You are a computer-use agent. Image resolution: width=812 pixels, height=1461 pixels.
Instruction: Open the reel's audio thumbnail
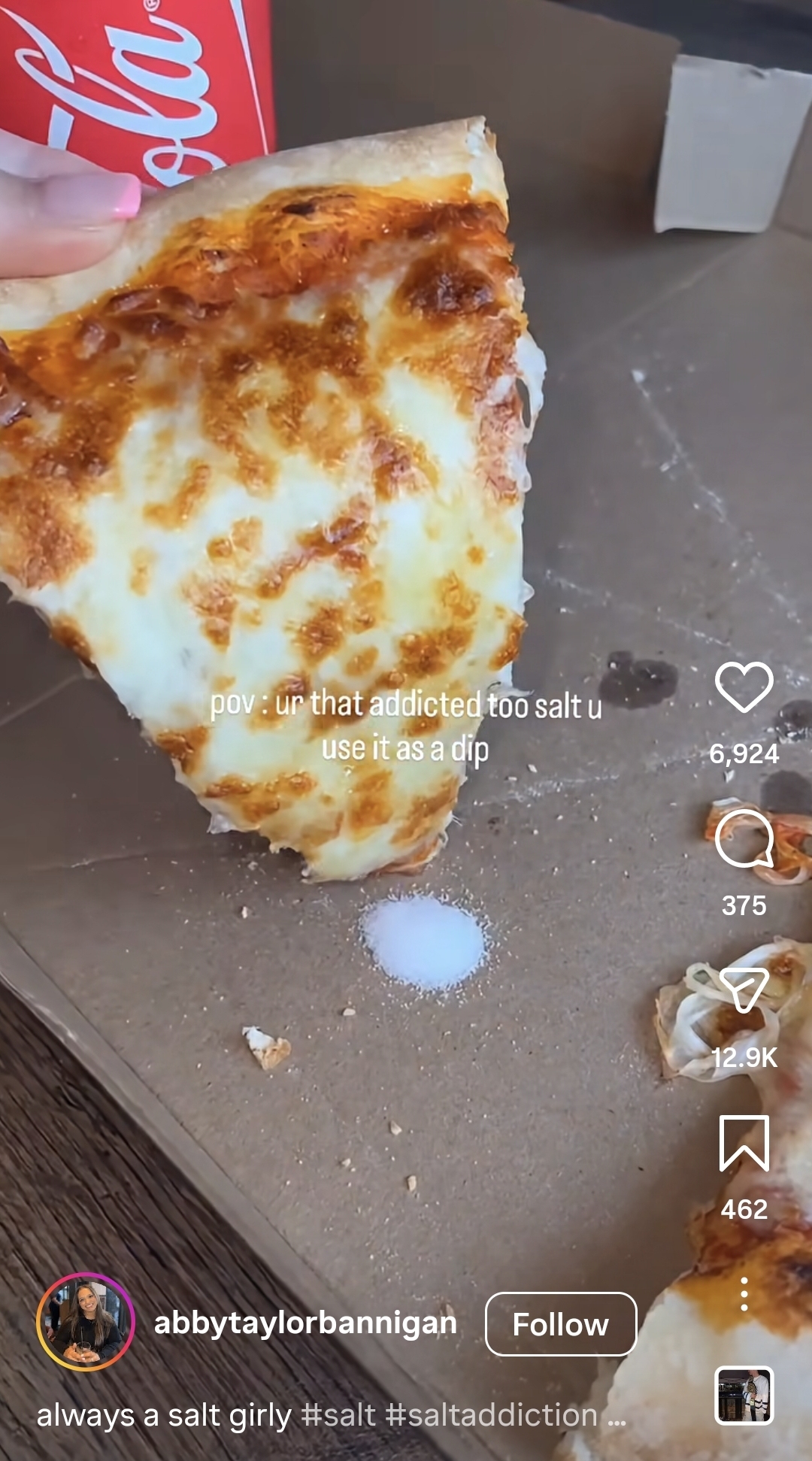tap(744, 1396)
